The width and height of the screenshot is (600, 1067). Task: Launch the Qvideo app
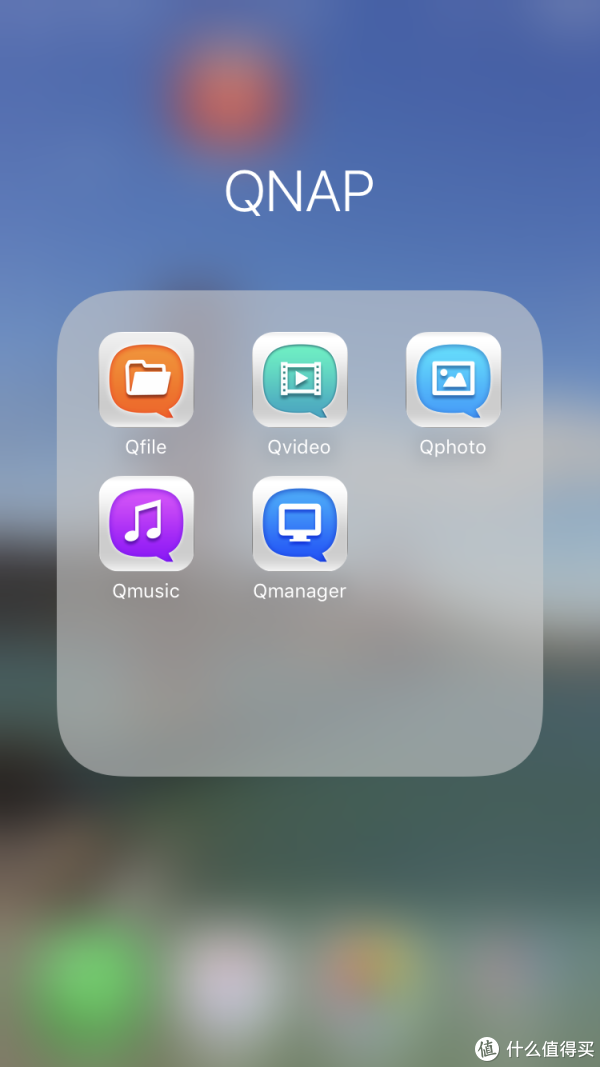299,380
